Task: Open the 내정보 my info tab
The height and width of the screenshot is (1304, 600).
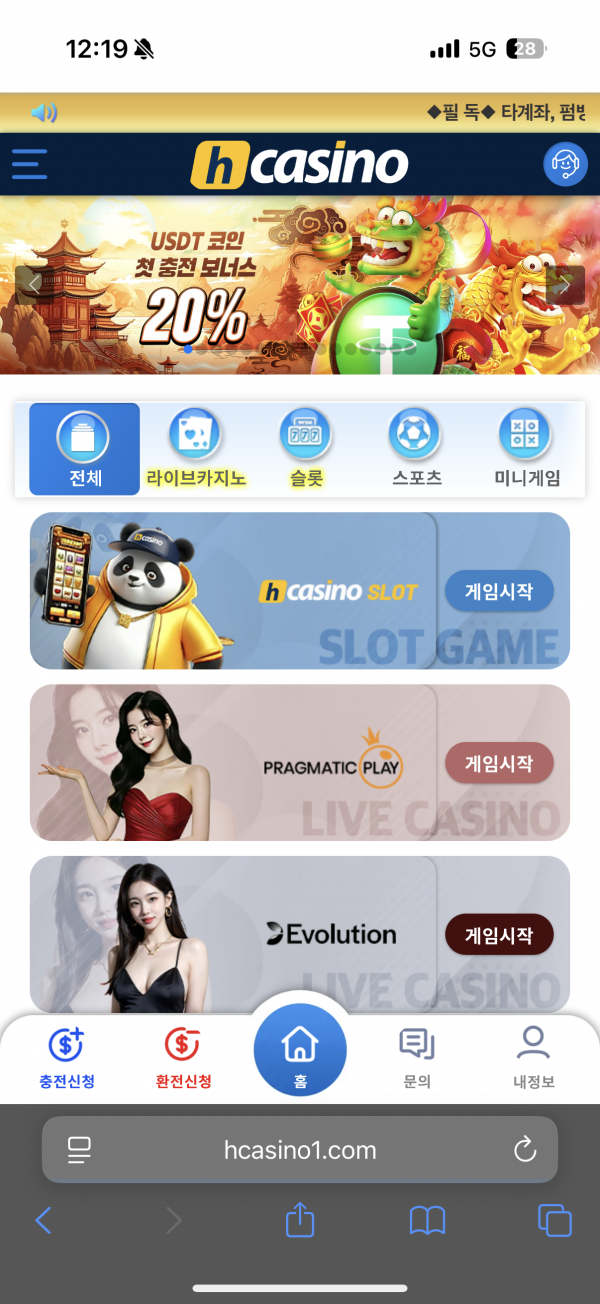Action: click(x=533, y=1058)
